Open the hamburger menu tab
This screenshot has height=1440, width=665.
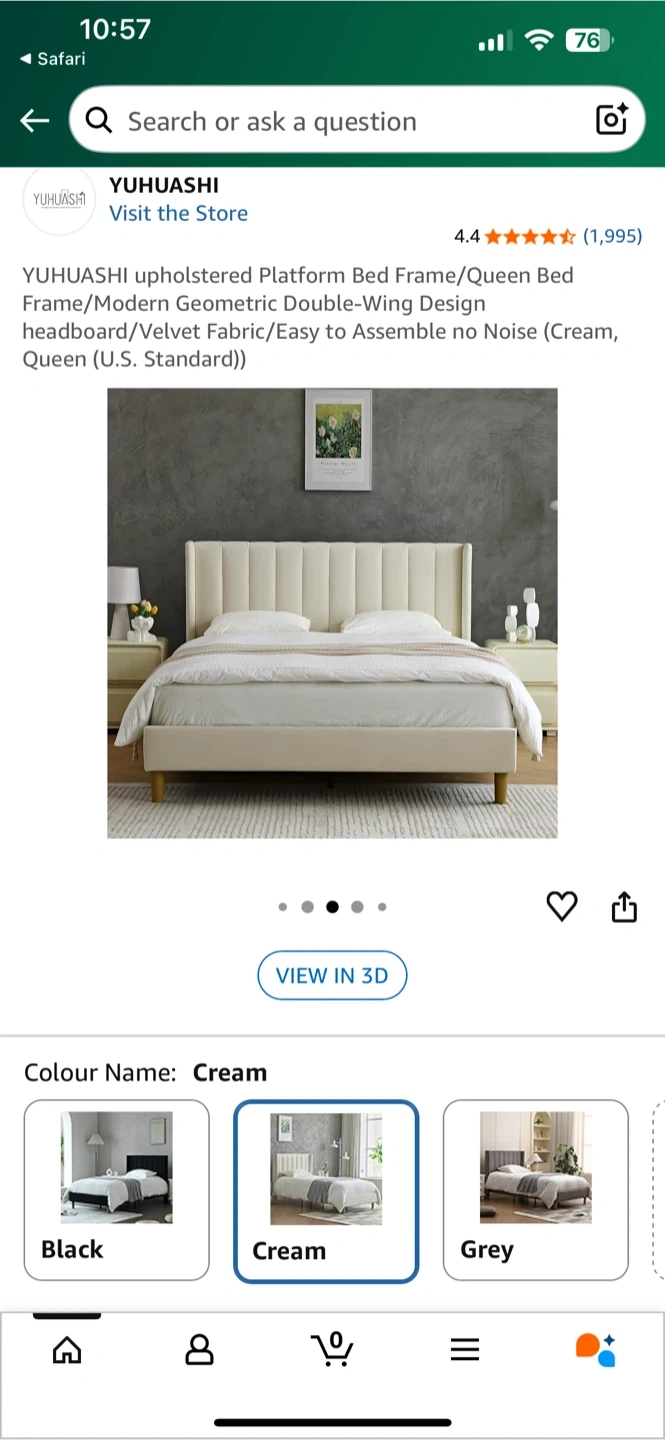(x=465, y=1350)
